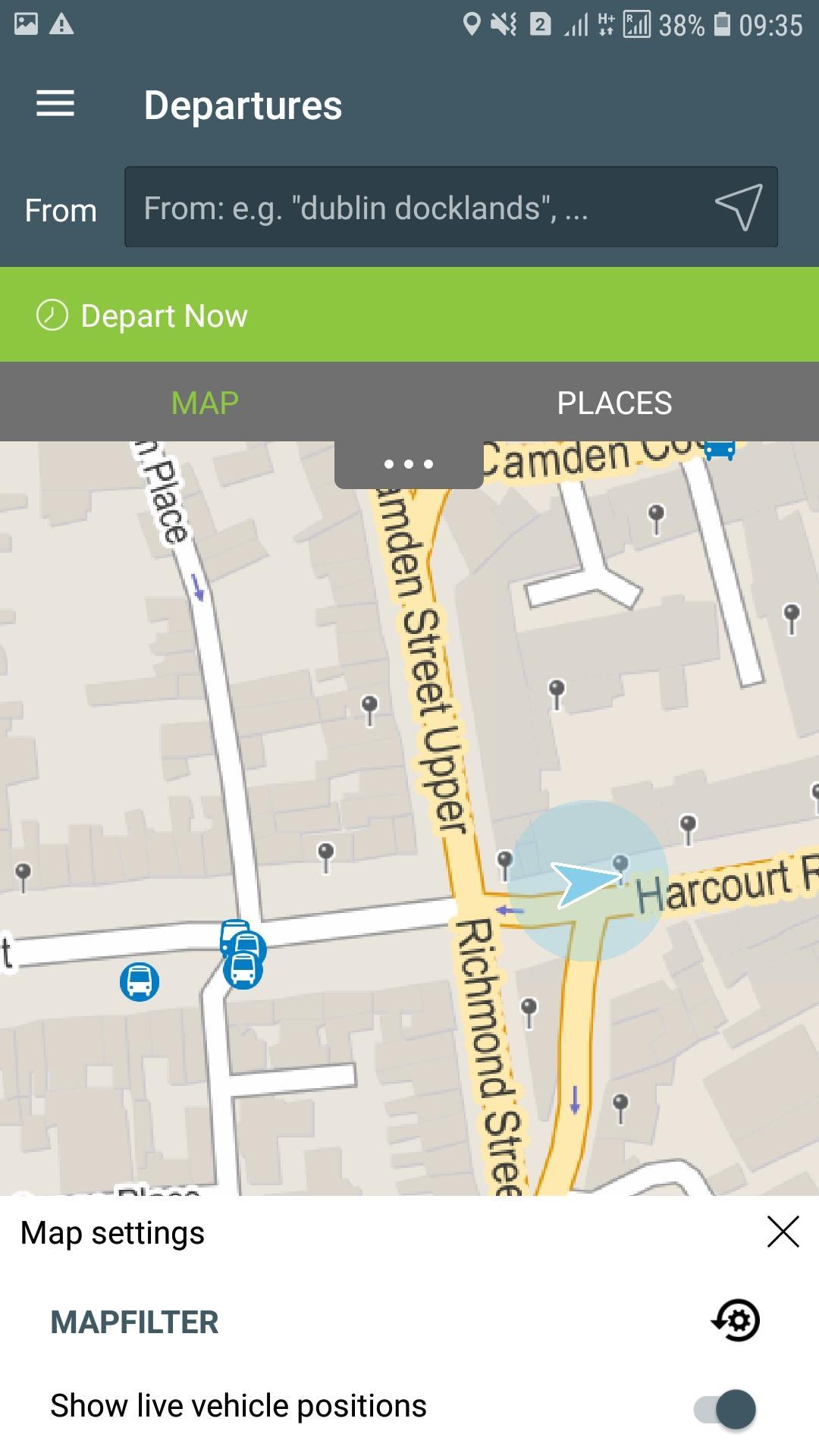Expand the three-dot handle above the map
The width and height of the screenshot is (819, 1456).
[409, 464]
